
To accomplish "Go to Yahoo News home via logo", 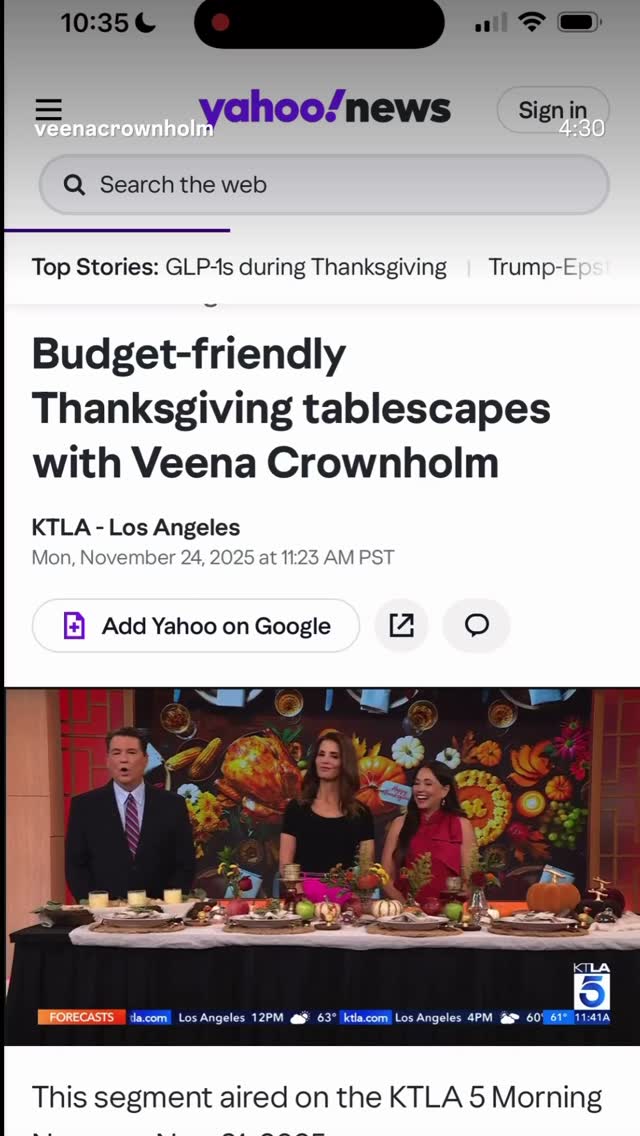I will click(x=325, y=109).
